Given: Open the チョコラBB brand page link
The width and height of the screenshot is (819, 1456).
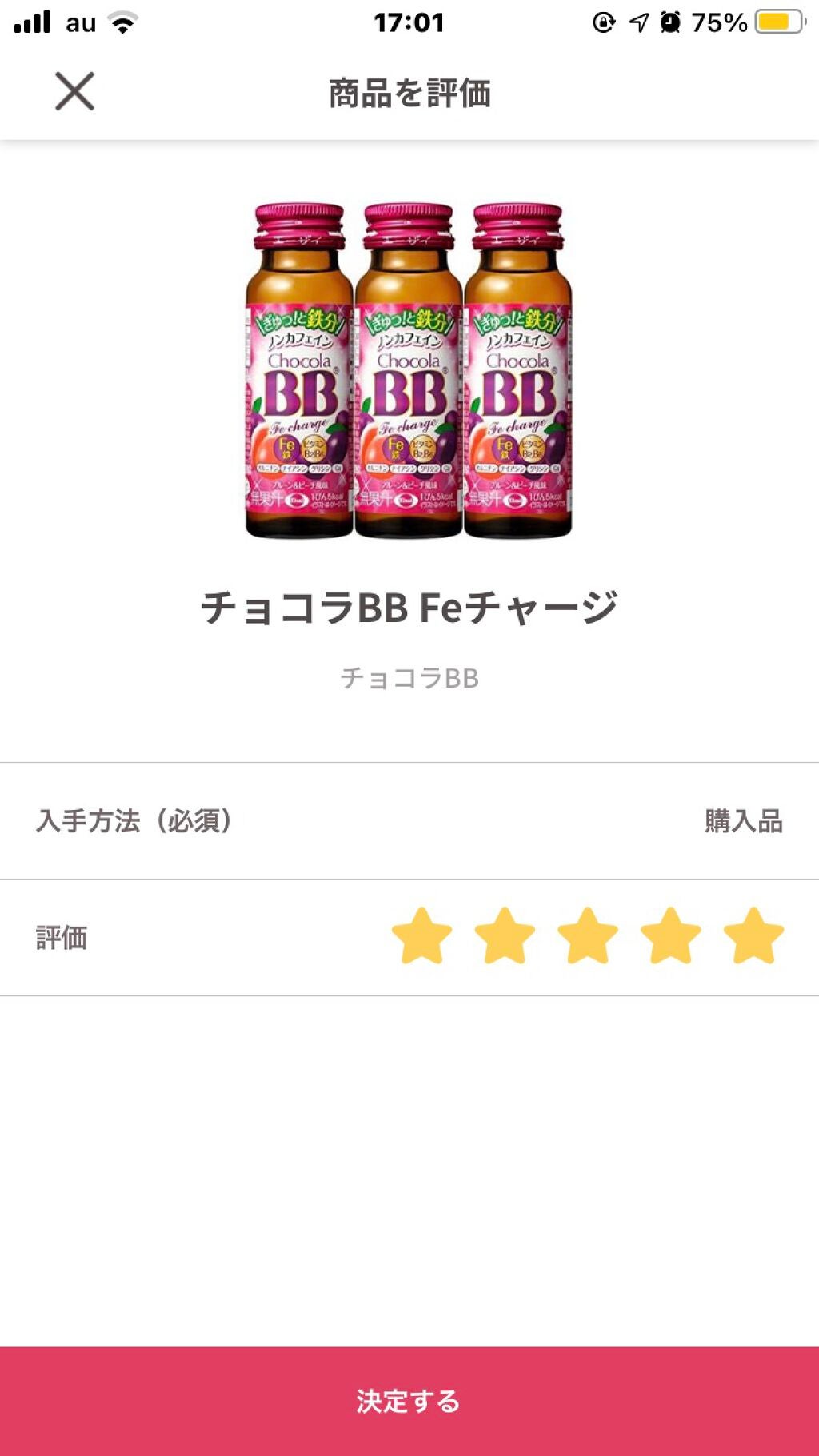Looking at the screenshot, I should coord(409,679).
